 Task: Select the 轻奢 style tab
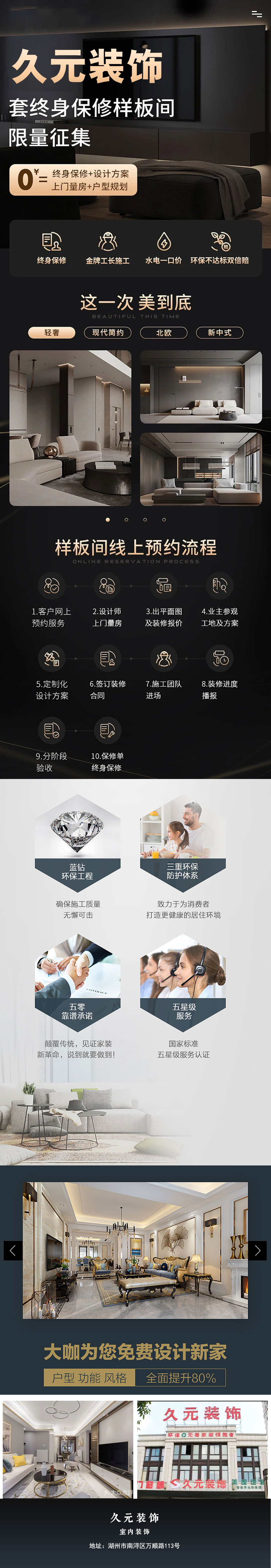point(52,332)
